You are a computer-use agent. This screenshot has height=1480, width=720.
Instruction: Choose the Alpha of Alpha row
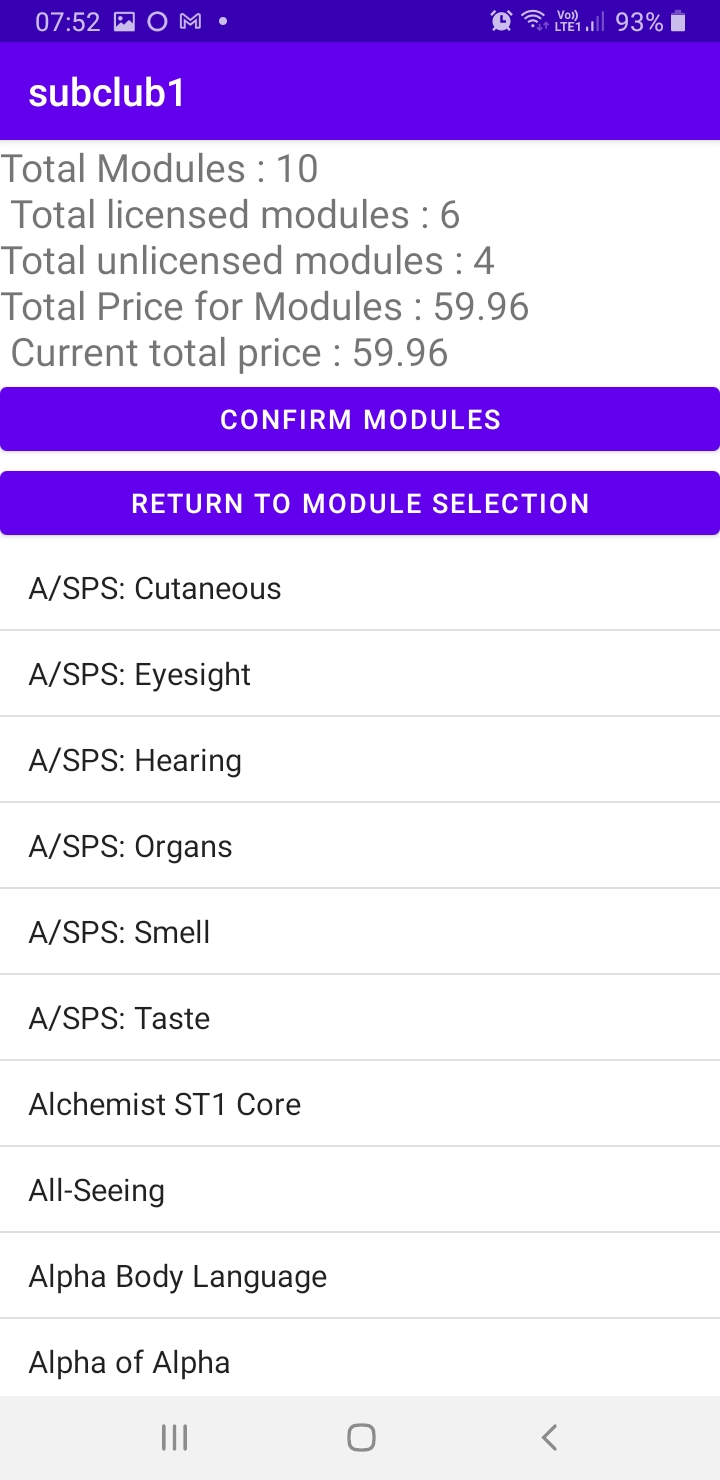(x=360, y=1358)
